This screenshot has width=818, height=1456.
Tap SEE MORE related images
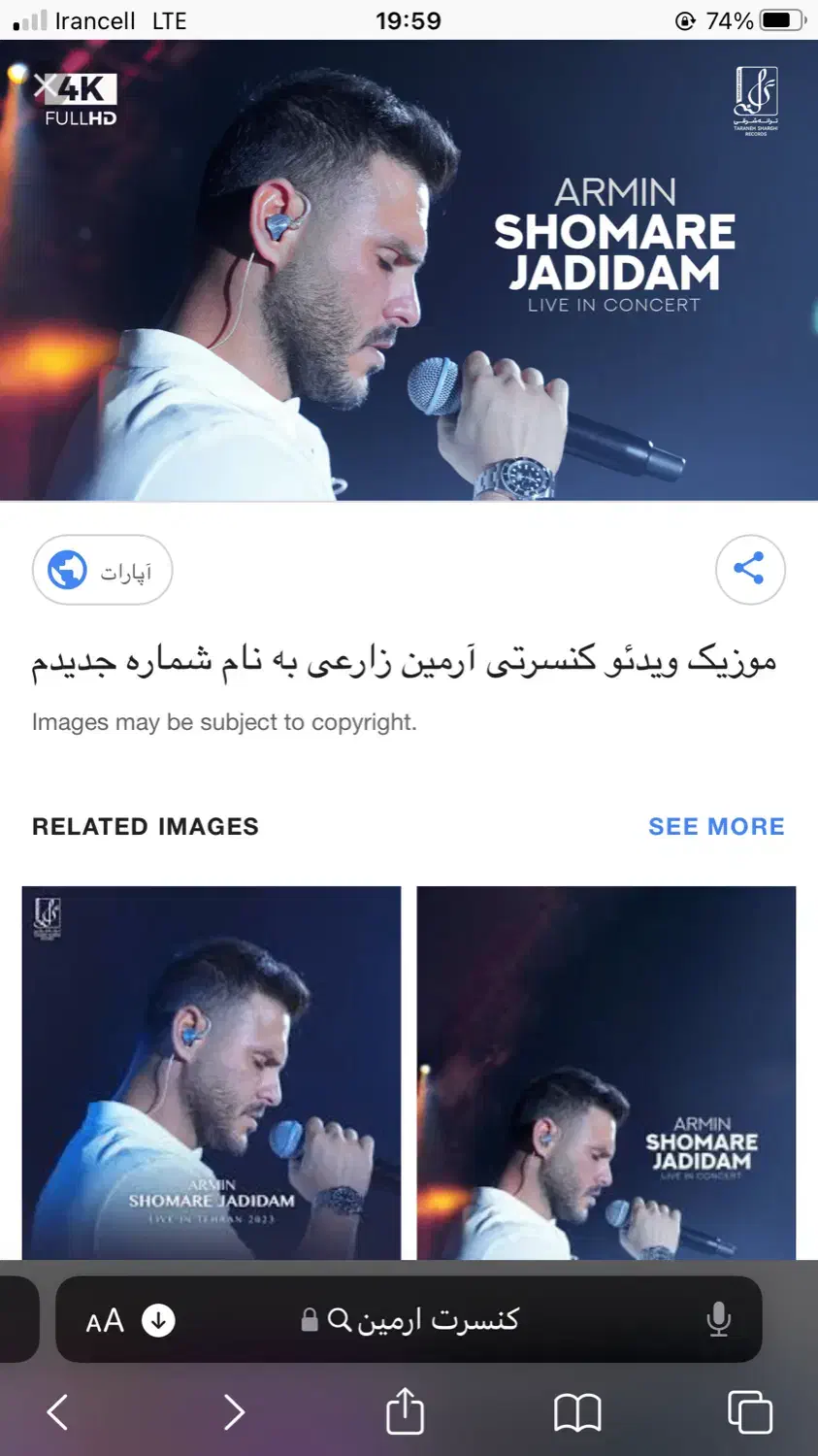[716, 826]
